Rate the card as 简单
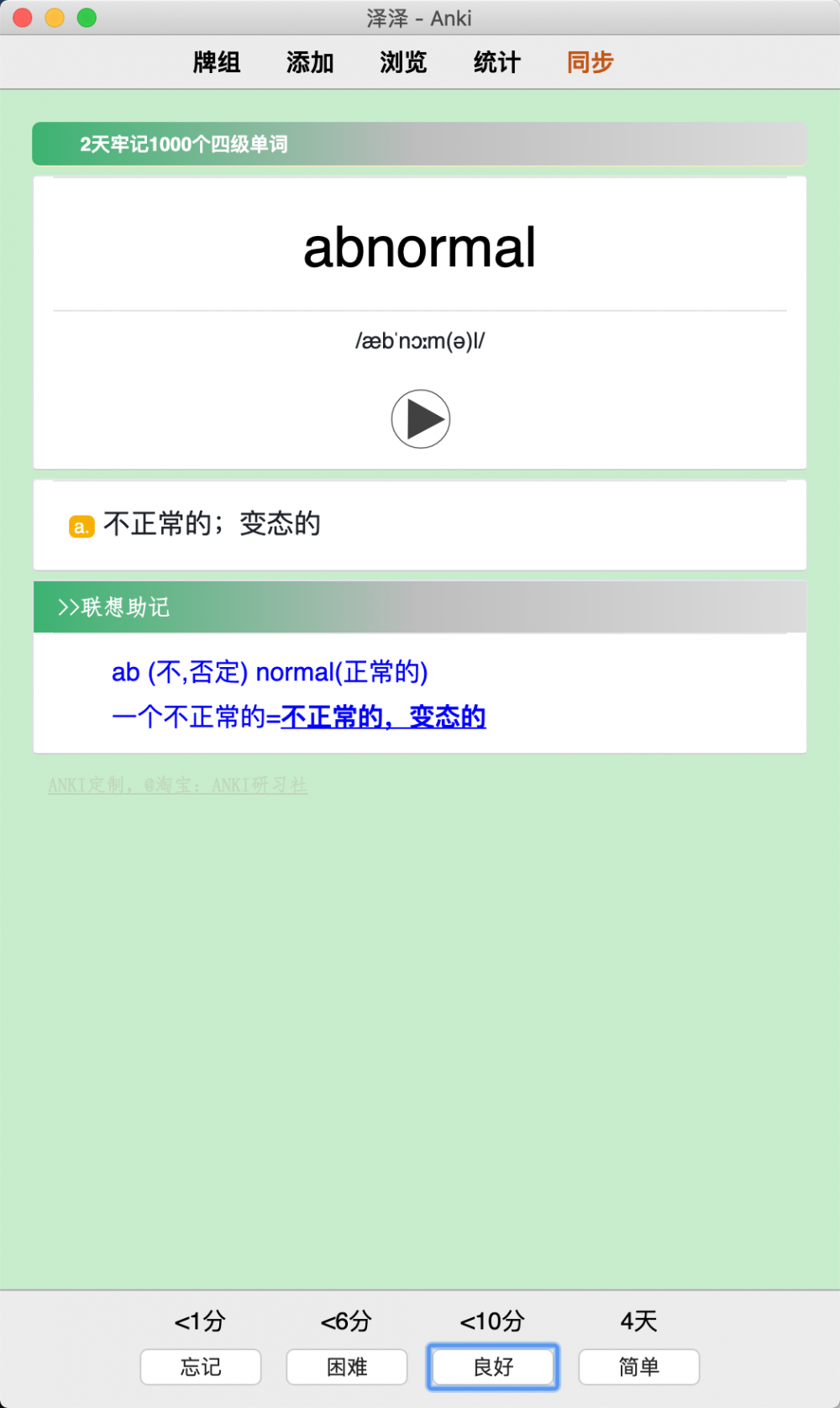The image size is (840, 1408). pyautogui.click(x=638, y=1367)
